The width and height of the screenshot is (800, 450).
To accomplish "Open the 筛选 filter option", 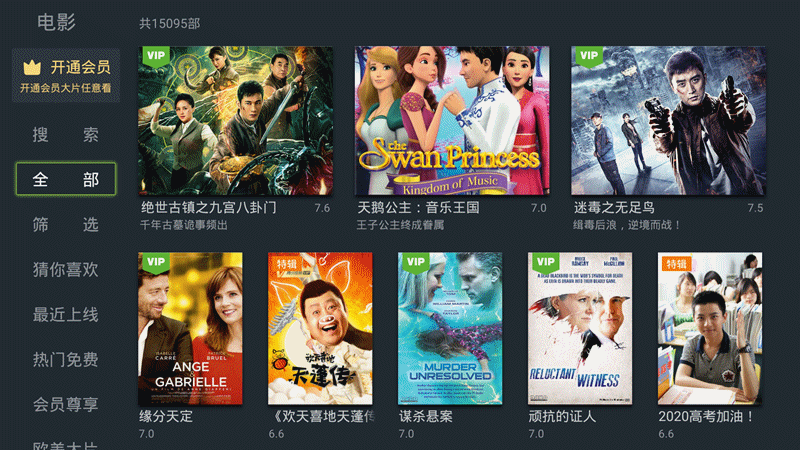I will [66, 225].
